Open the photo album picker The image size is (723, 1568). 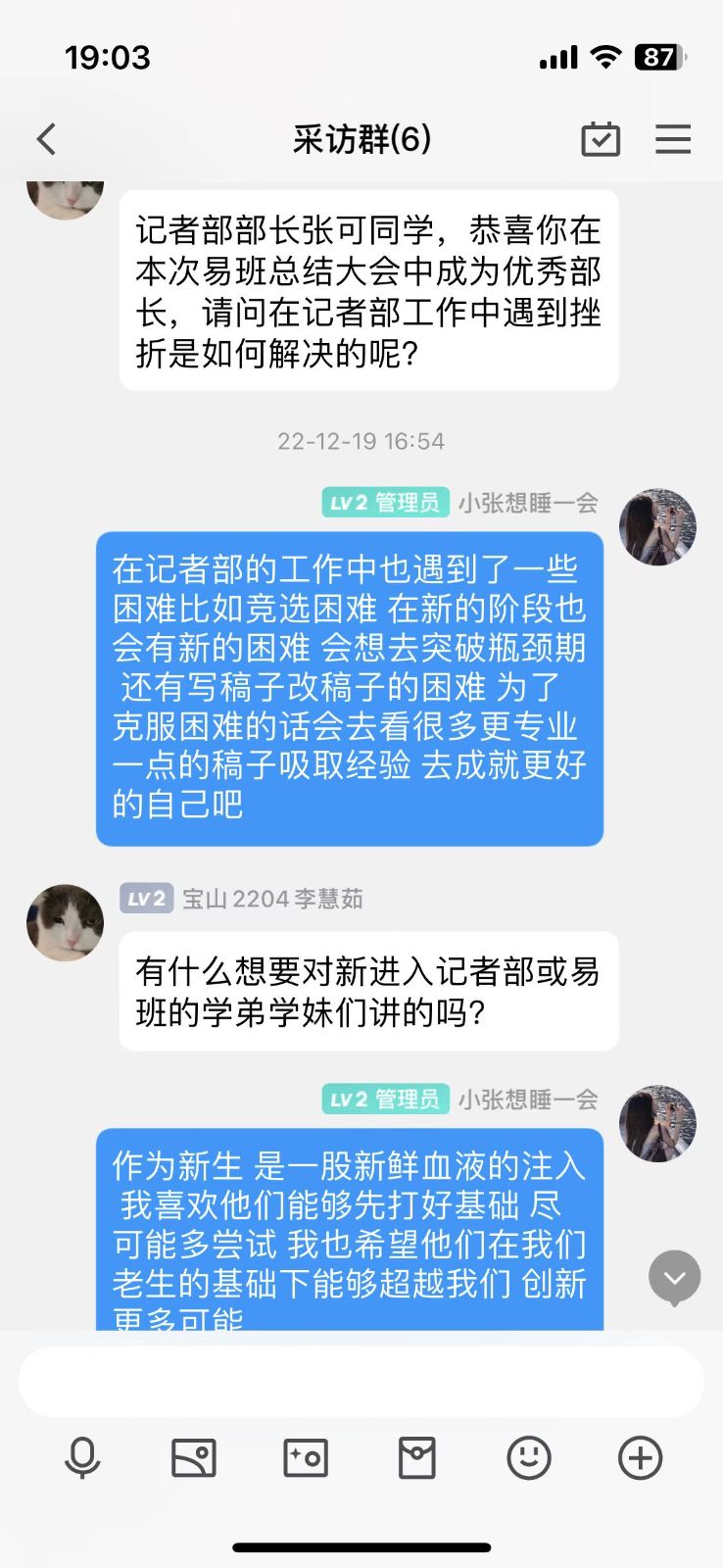tap(194, 1458)
